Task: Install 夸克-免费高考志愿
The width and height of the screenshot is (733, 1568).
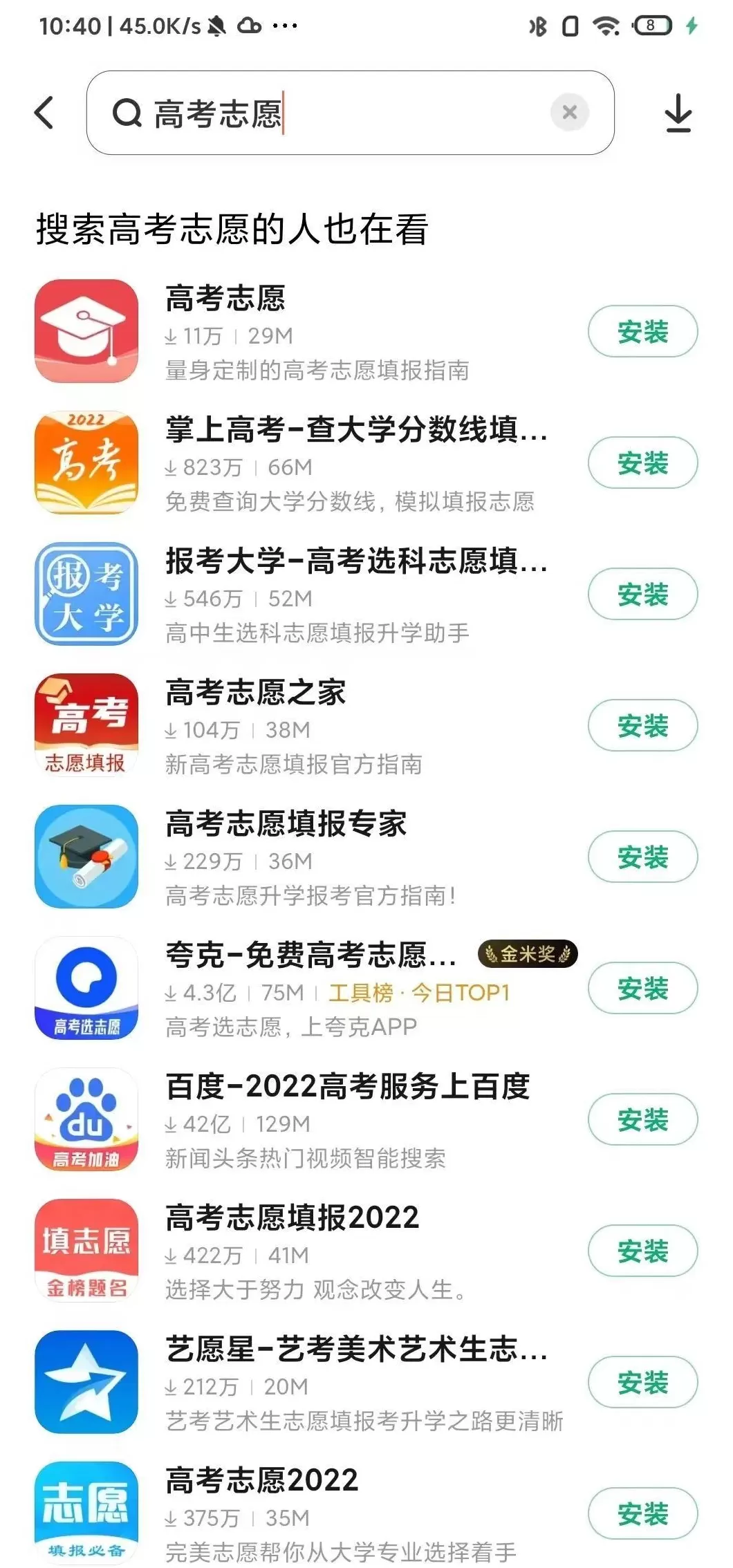Action: (642, 989)
